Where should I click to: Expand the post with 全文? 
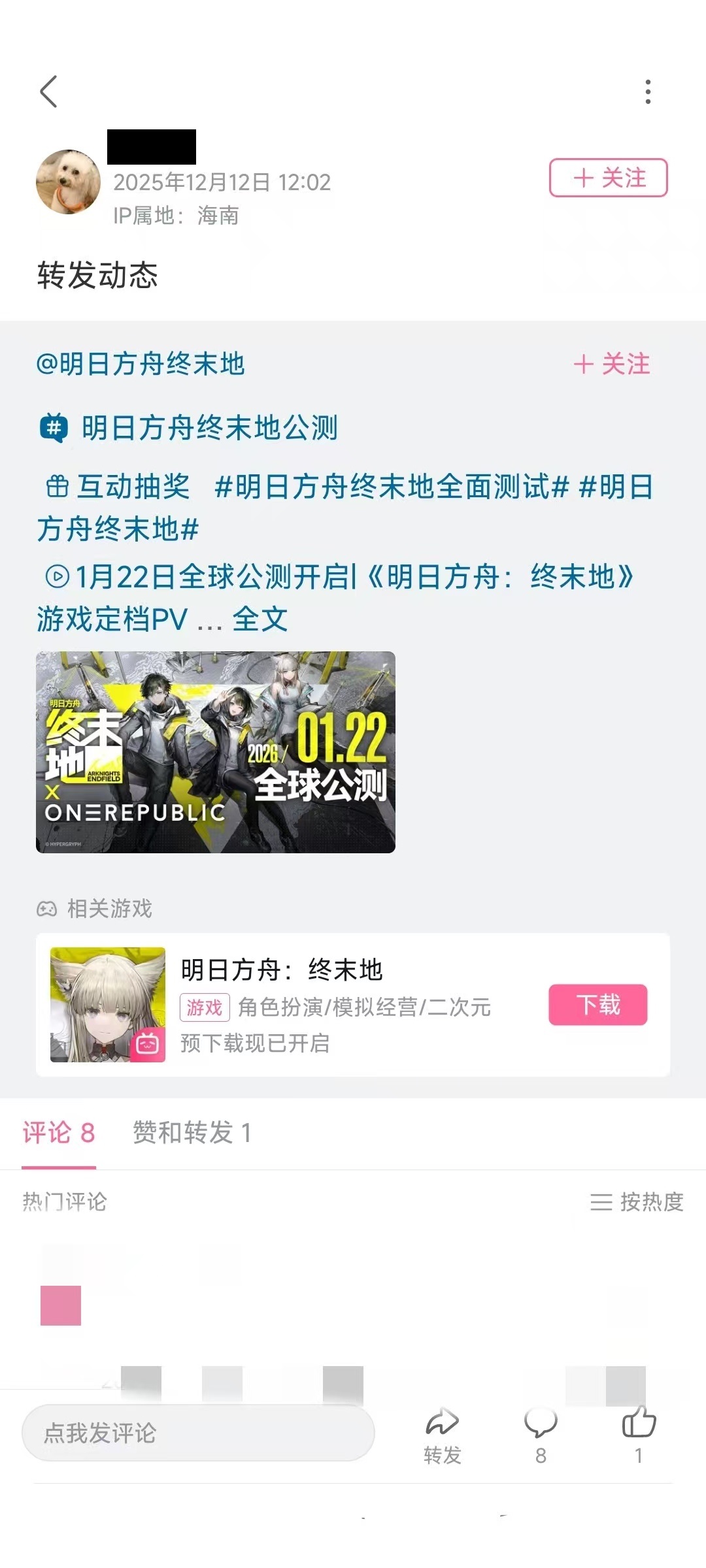(x=260, y=619)
